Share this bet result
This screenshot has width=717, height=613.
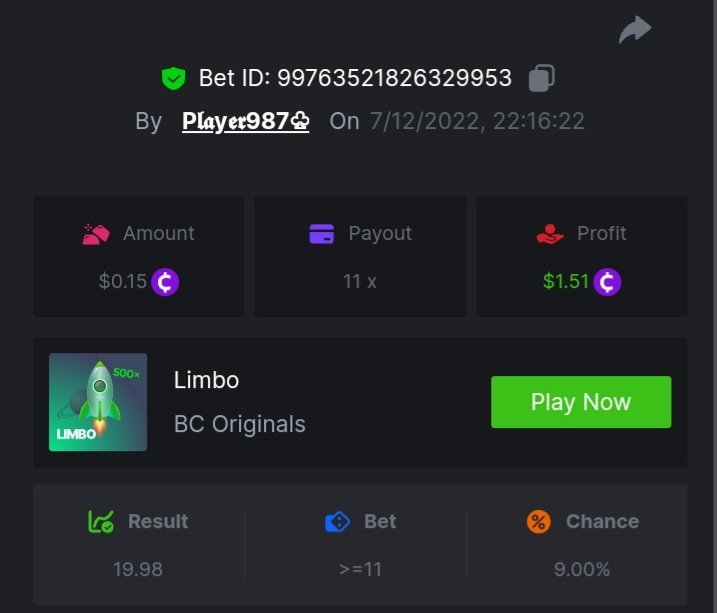(634, 31)
